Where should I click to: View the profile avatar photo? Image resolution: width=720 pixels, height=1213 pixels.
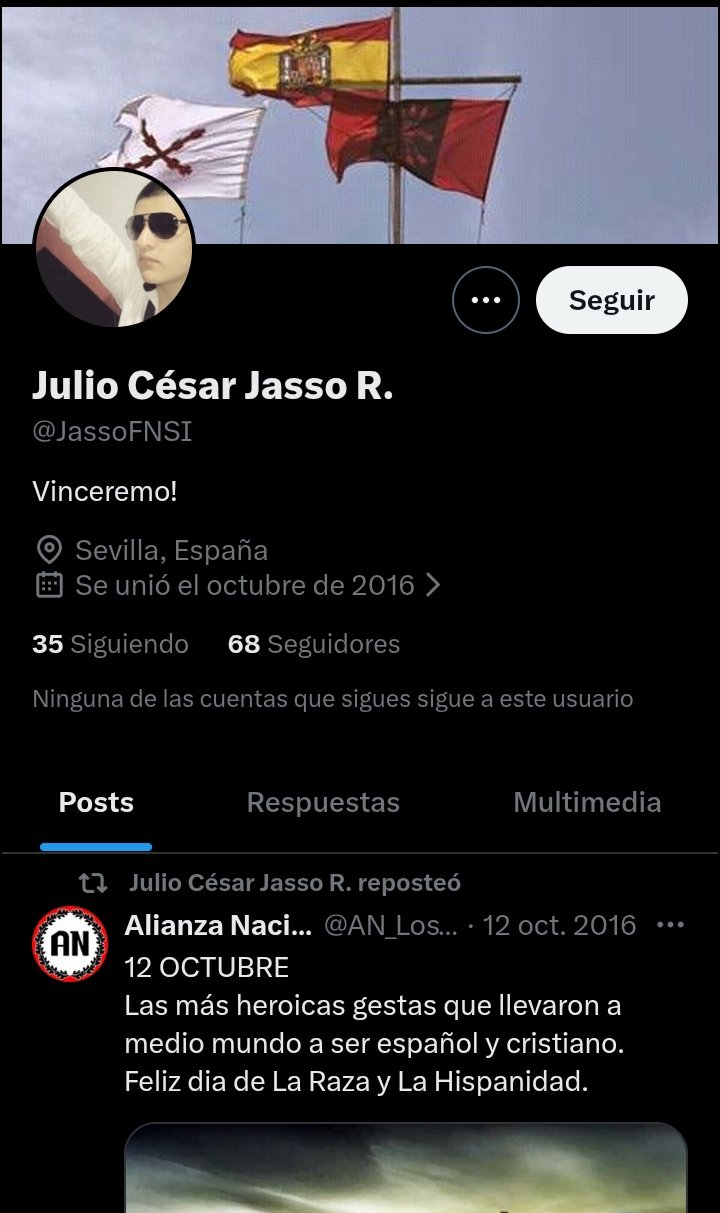(113, 248)
